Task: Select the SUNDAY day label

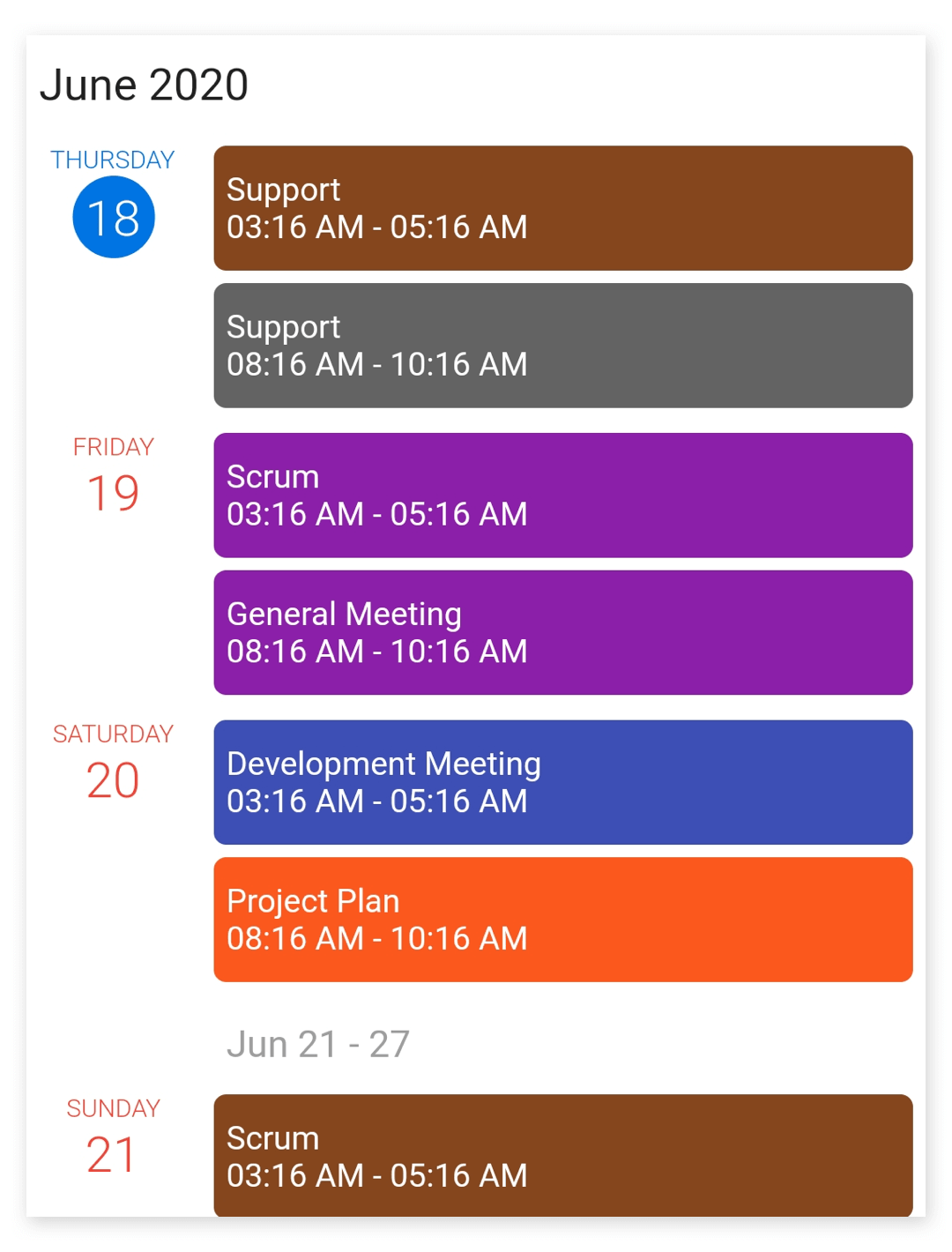Action: [x=113, y=1108]
